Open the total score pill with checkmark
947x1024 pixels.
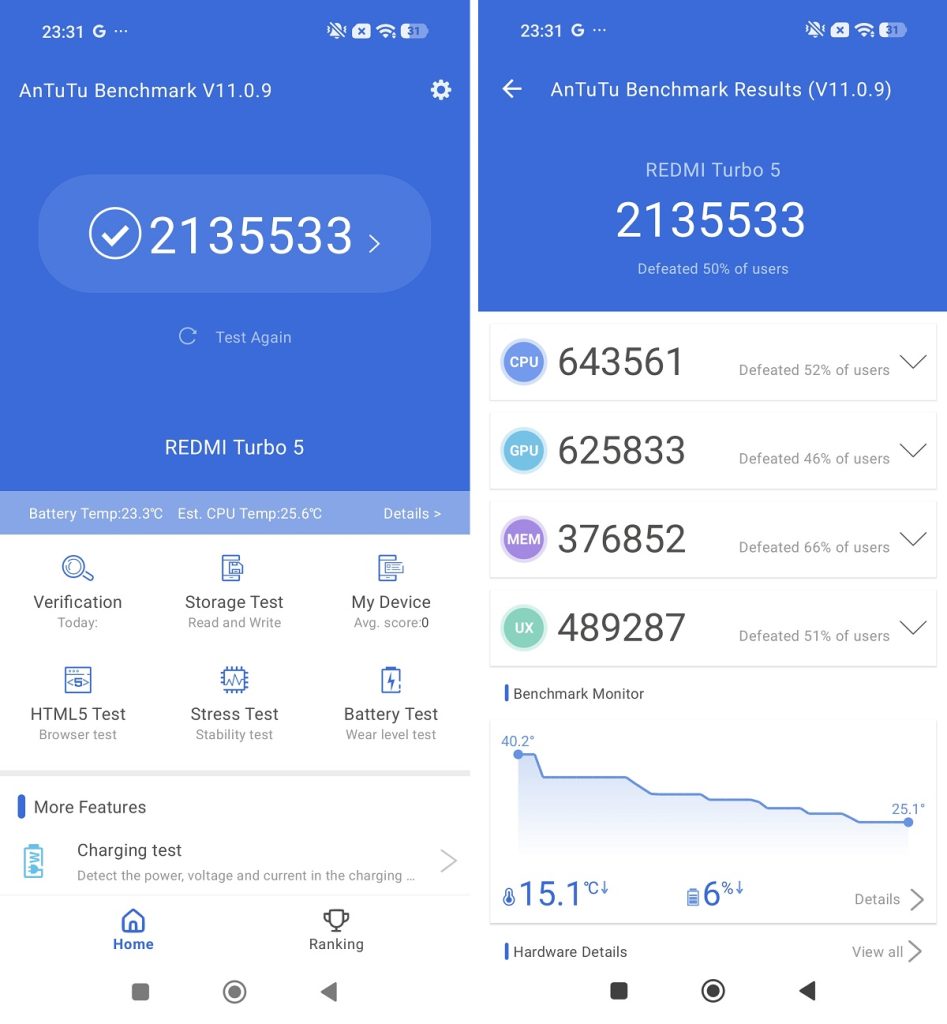point(234,234)
